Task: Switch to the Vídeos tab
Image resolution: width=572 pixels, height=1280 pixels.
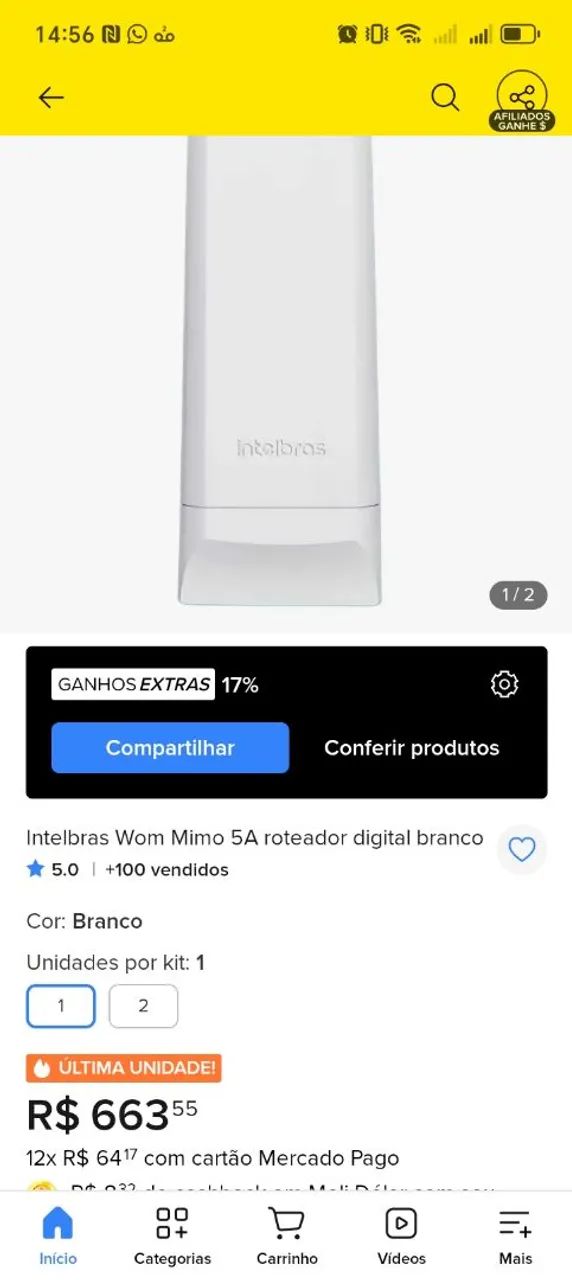Action: (x=401, y=1236)
